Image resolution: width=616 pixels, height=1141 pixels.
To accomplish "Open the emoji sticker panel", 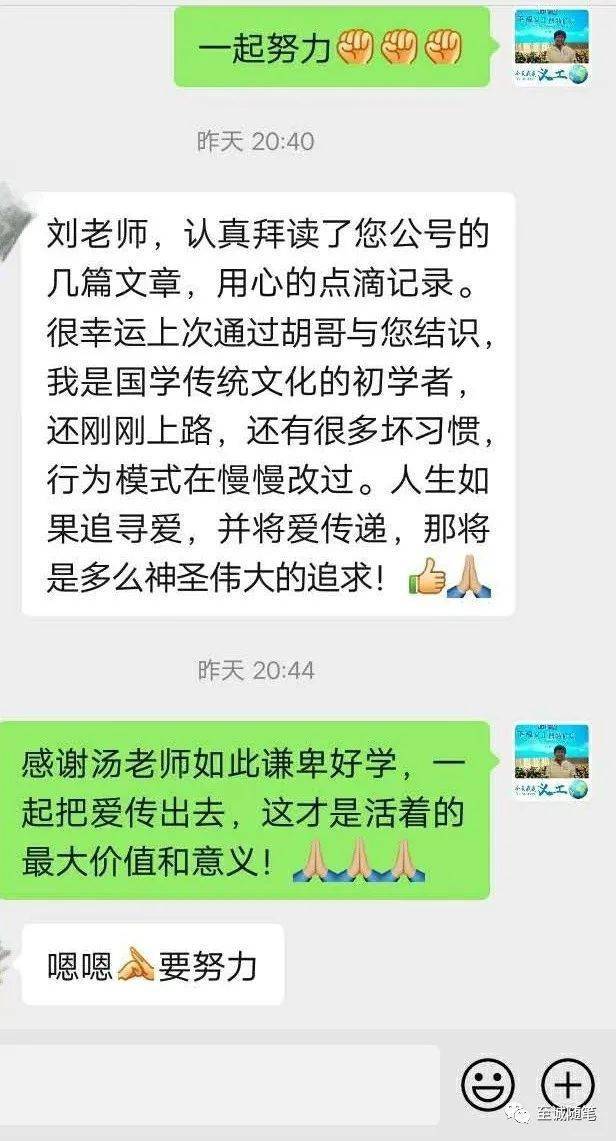I will pyautogui.click(x=488, y=1085).
